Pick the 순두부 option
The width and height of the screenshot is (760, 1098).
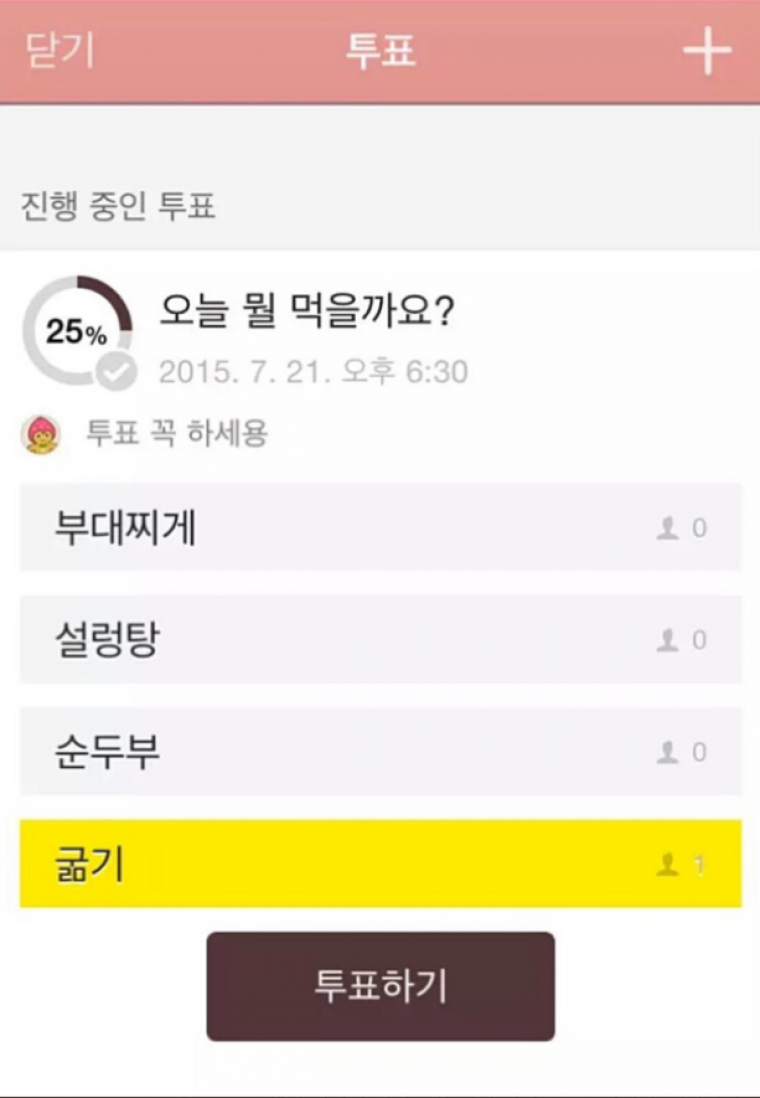pyautogui.click(x=380, y=751)
